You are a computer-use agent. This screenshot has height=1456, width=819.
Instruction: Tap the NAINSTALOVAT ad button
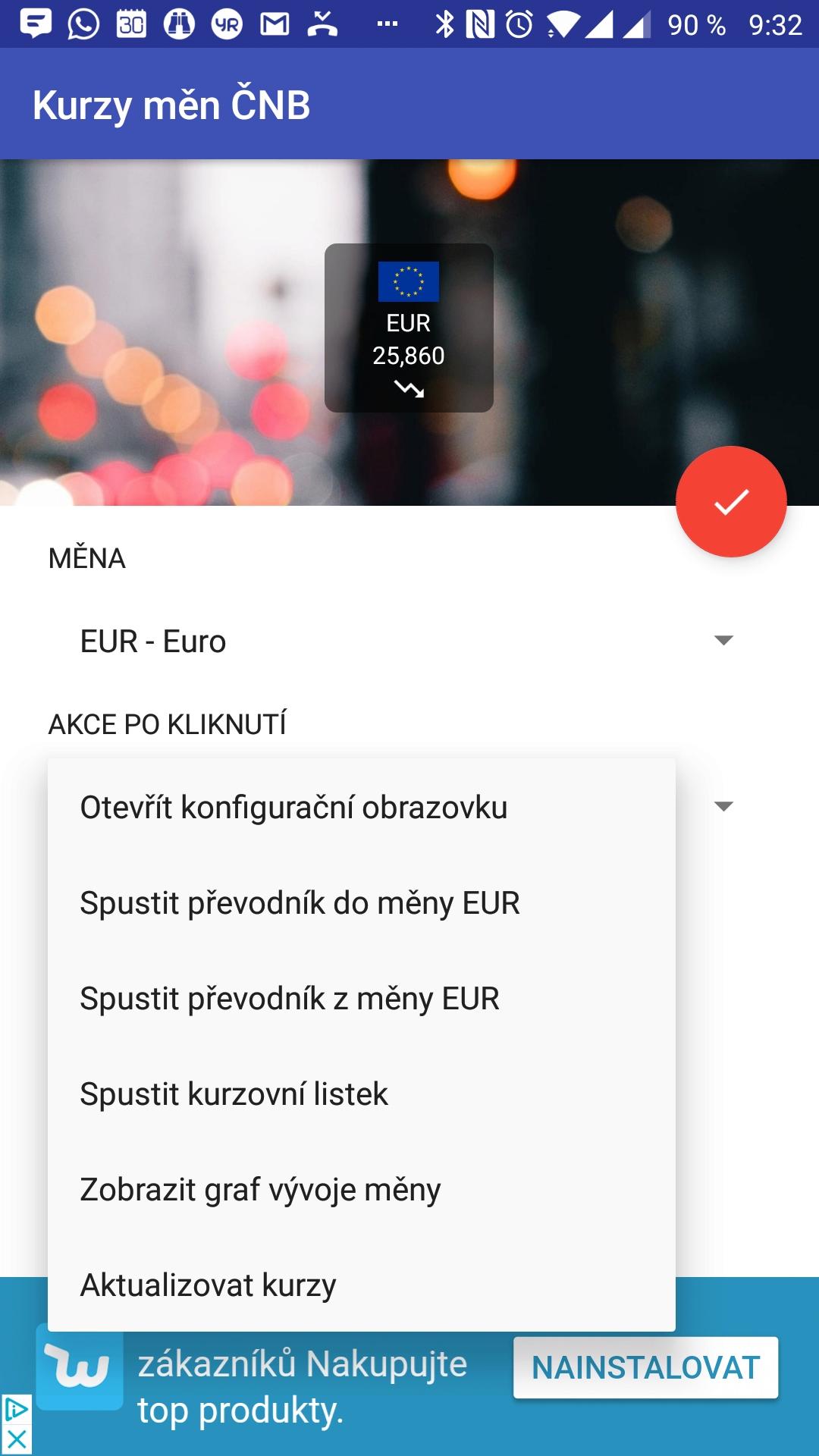click(645, 1368)
